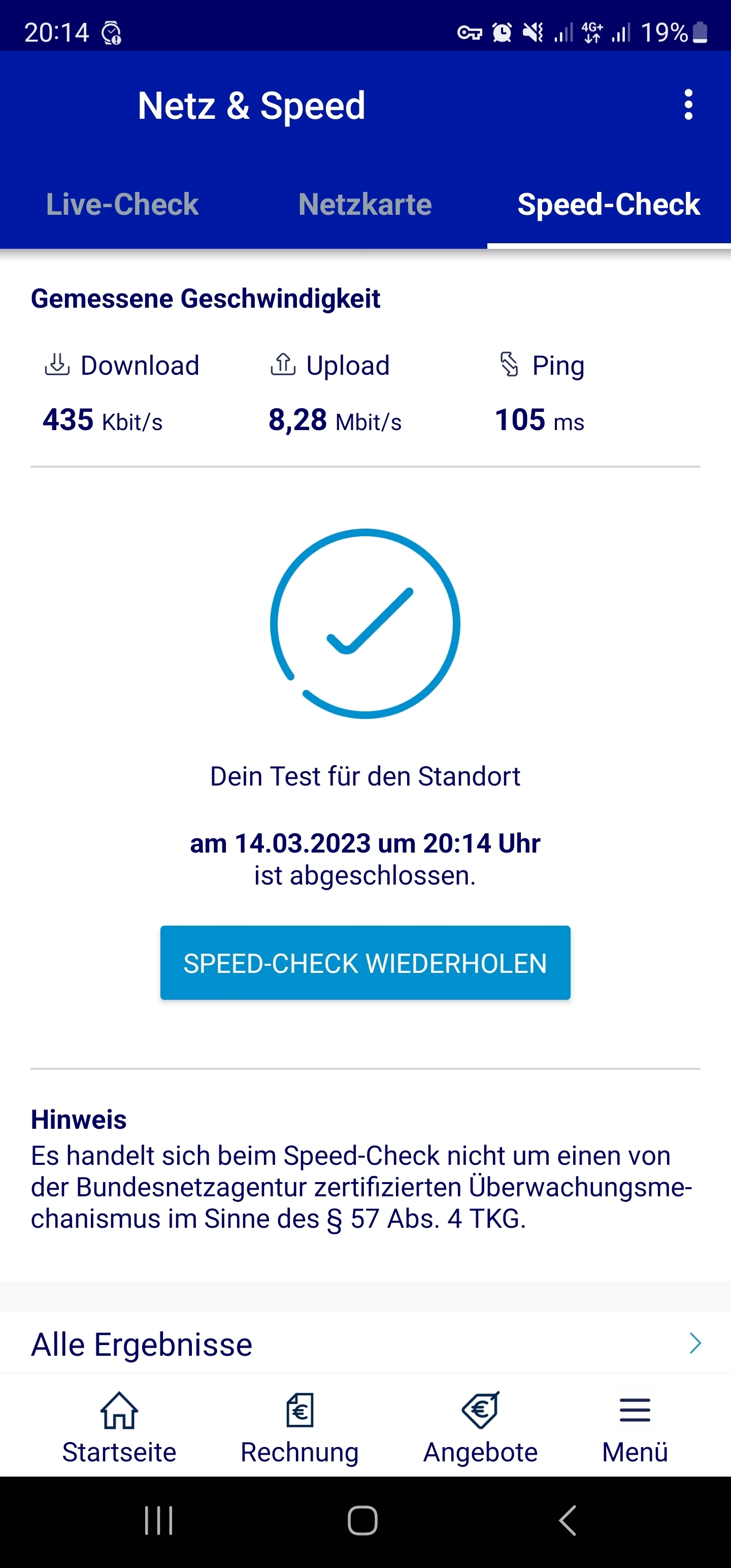Tap Speed-Check wiederholen button
This screenshot has width=731, height=1568.
(365, 963)
